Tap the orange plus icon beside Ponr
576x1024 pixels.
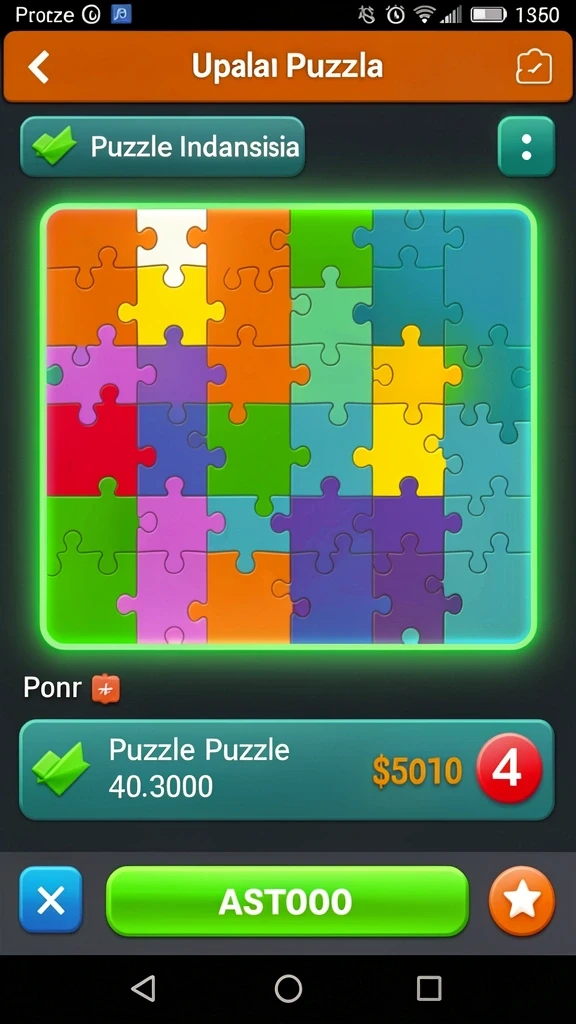coord(106,689)
